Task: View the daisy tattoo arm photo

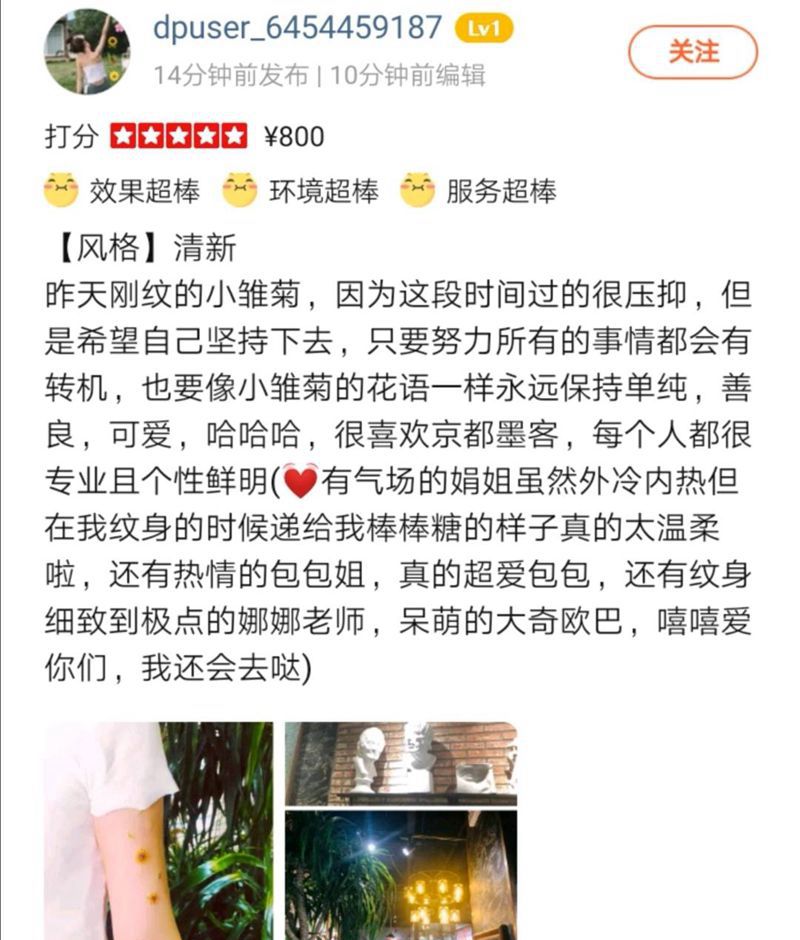Action: (158, 830)
